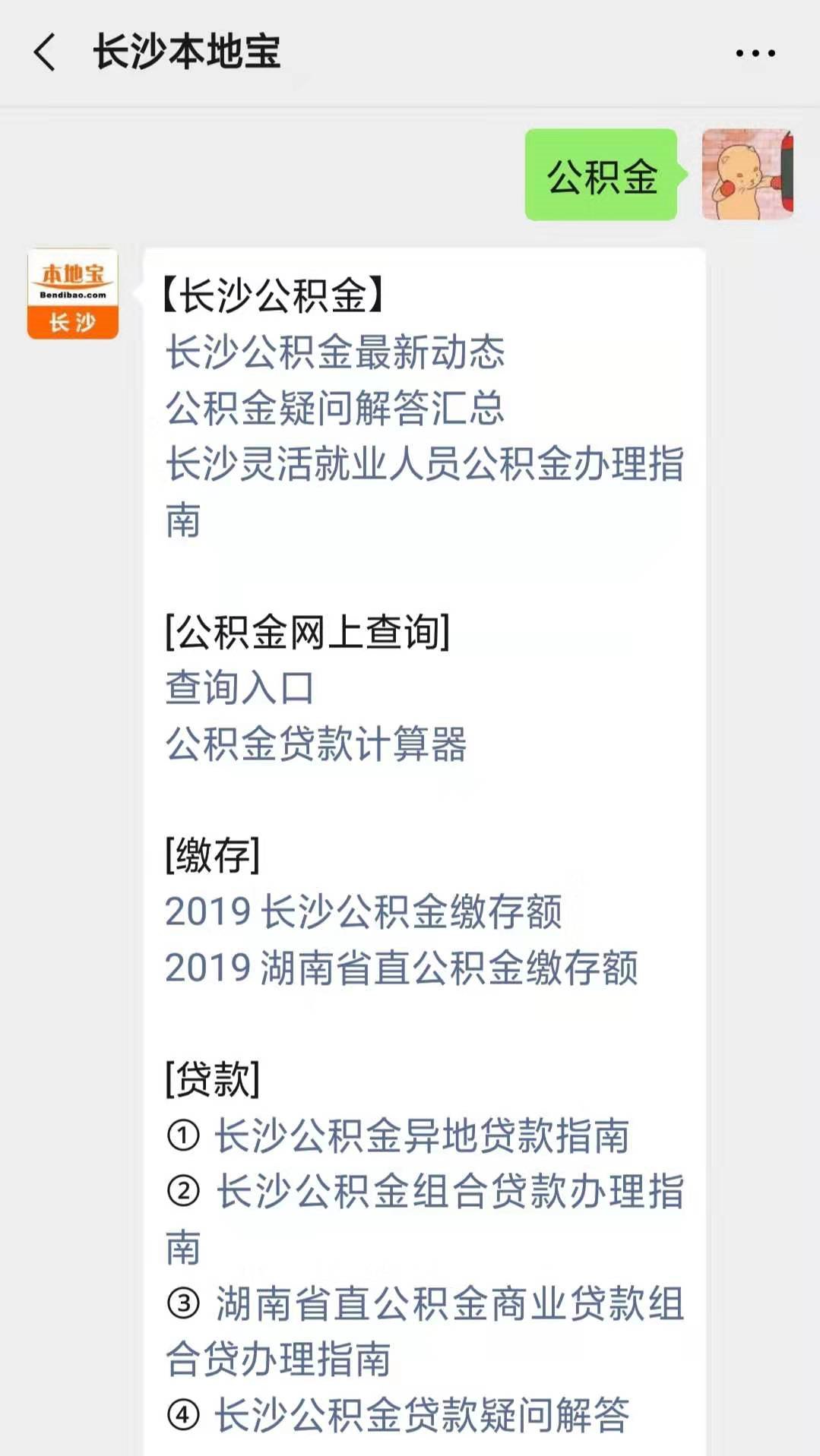View 2019 湖南省直公积金缴存额
Screen dimensions: 820x1456
(401, 968)
